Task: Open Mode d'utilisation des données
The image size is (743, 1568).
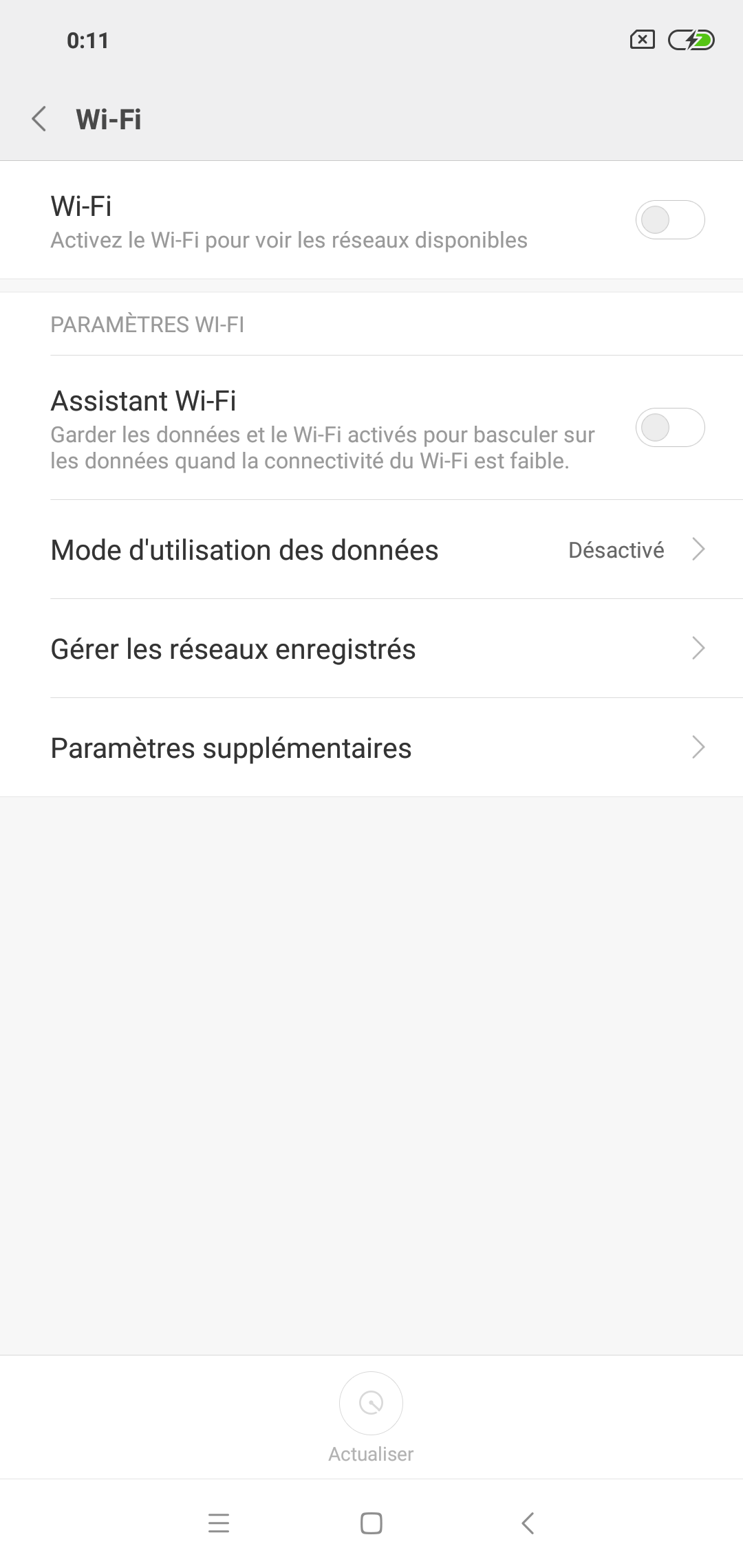Action: click(371, 550)
